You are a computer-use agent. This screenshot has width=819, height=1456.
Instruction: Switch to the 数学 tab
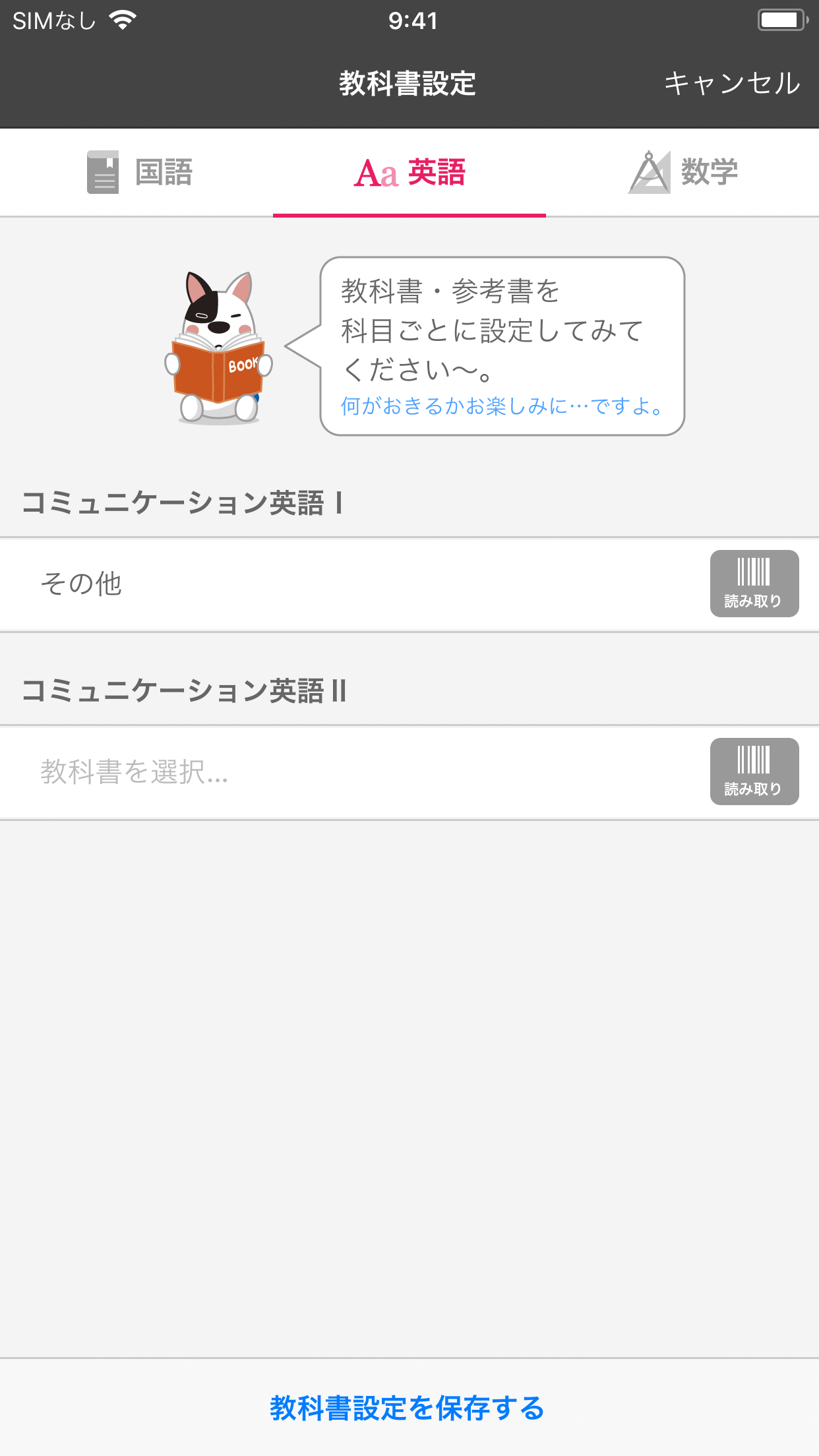686,172
